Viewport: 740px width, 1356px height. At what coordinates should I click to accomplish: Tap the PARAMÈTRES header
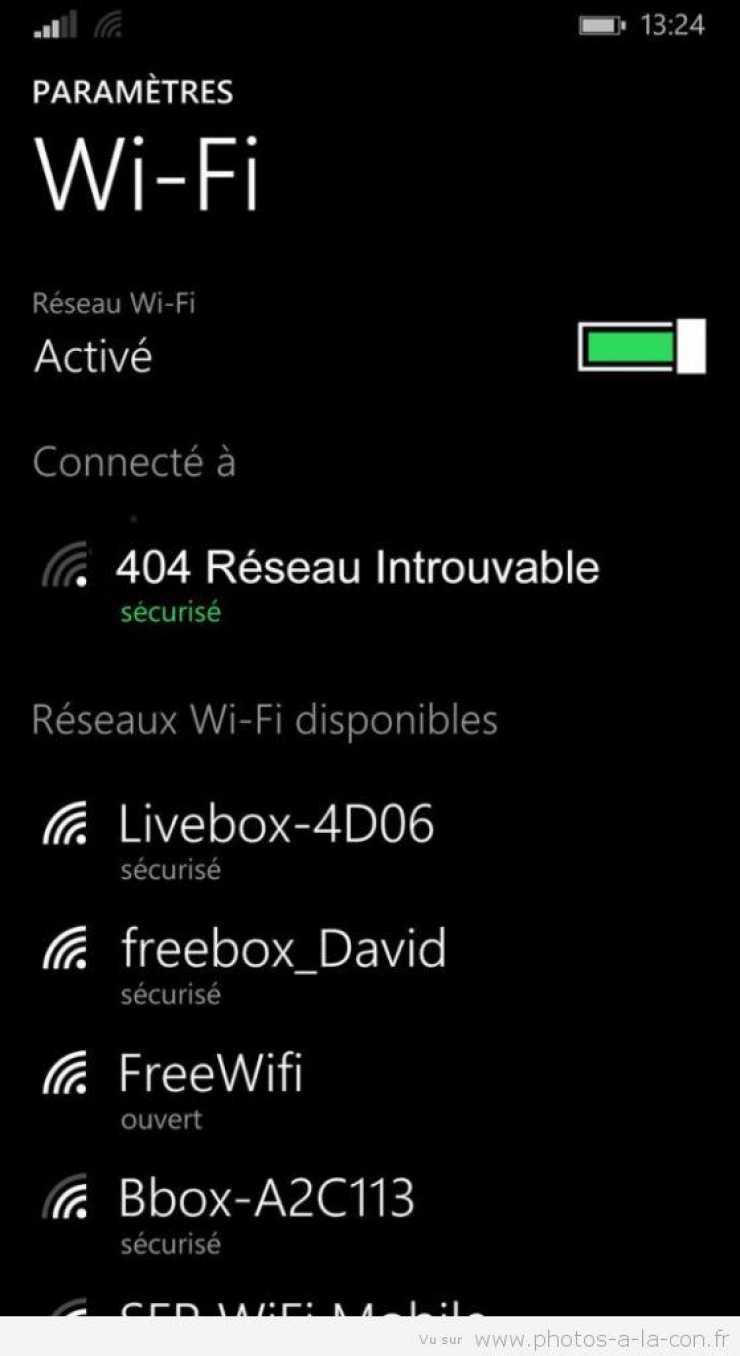click(x=133, y=91)
